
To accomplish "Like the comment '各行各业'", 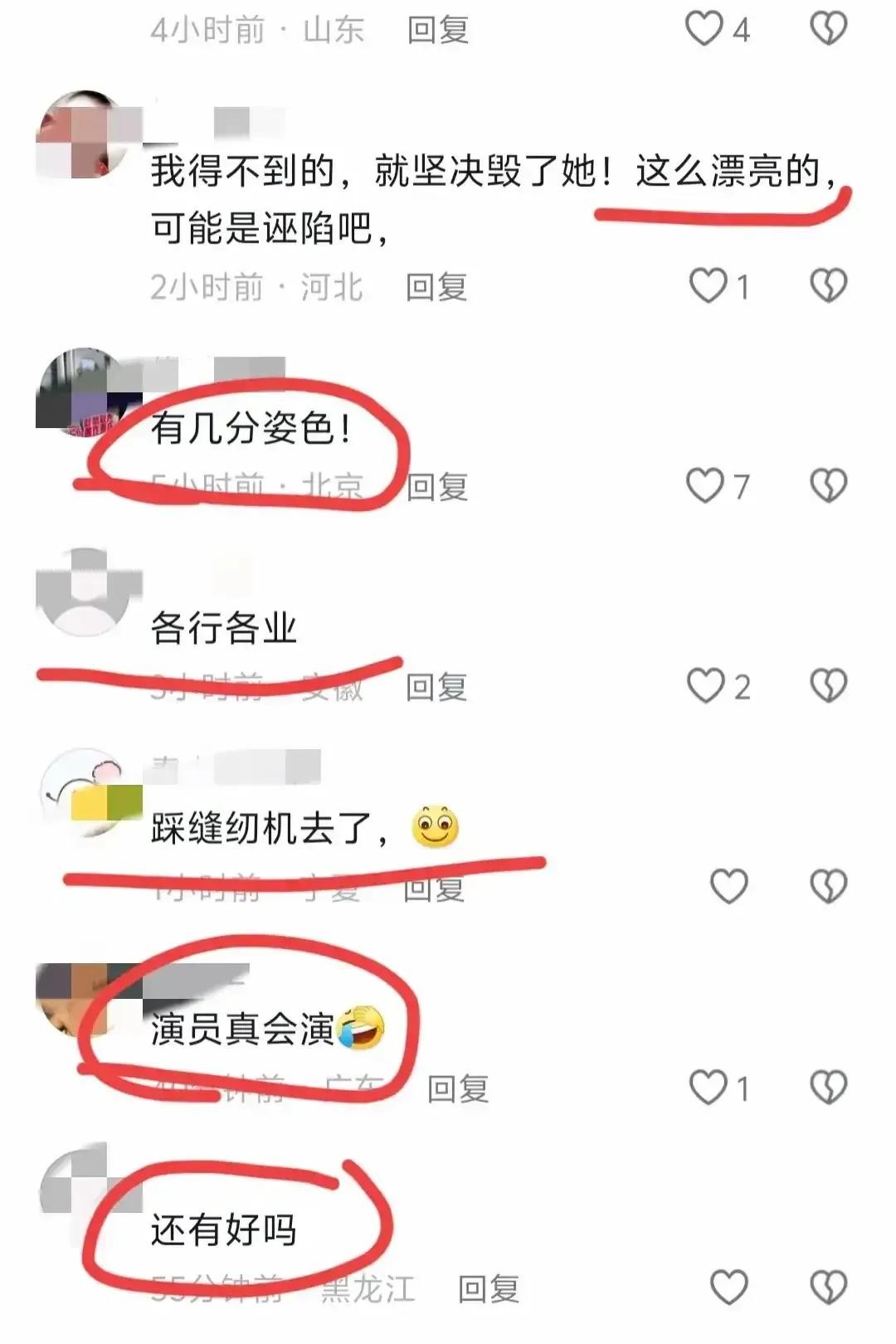I will point(706,687).
